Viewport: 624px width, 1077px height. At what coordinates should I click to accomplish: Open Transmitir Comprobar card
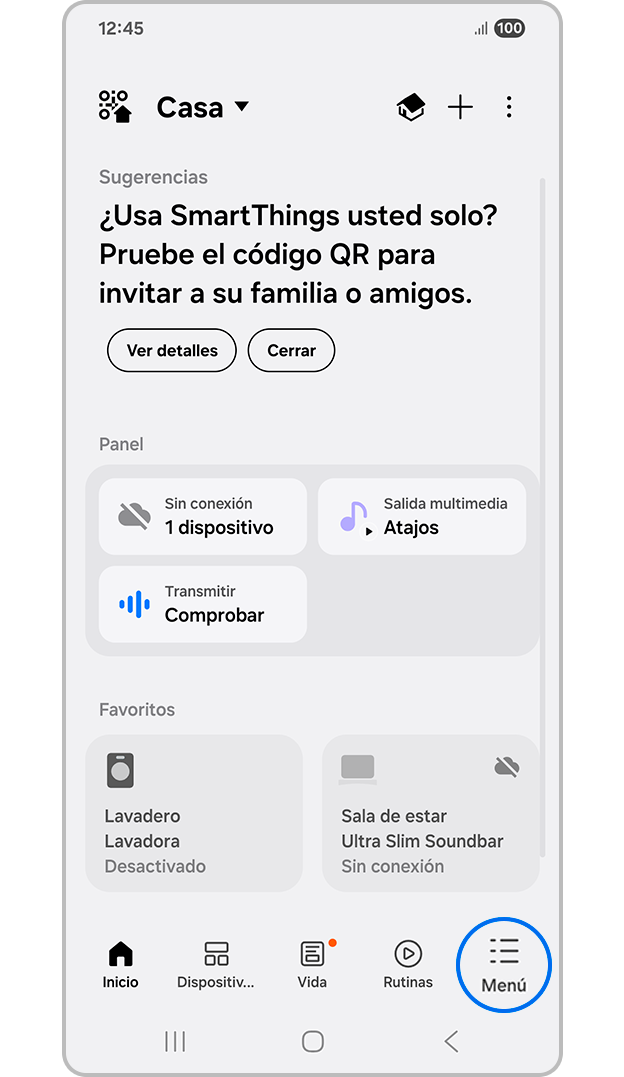pos(203,604)
